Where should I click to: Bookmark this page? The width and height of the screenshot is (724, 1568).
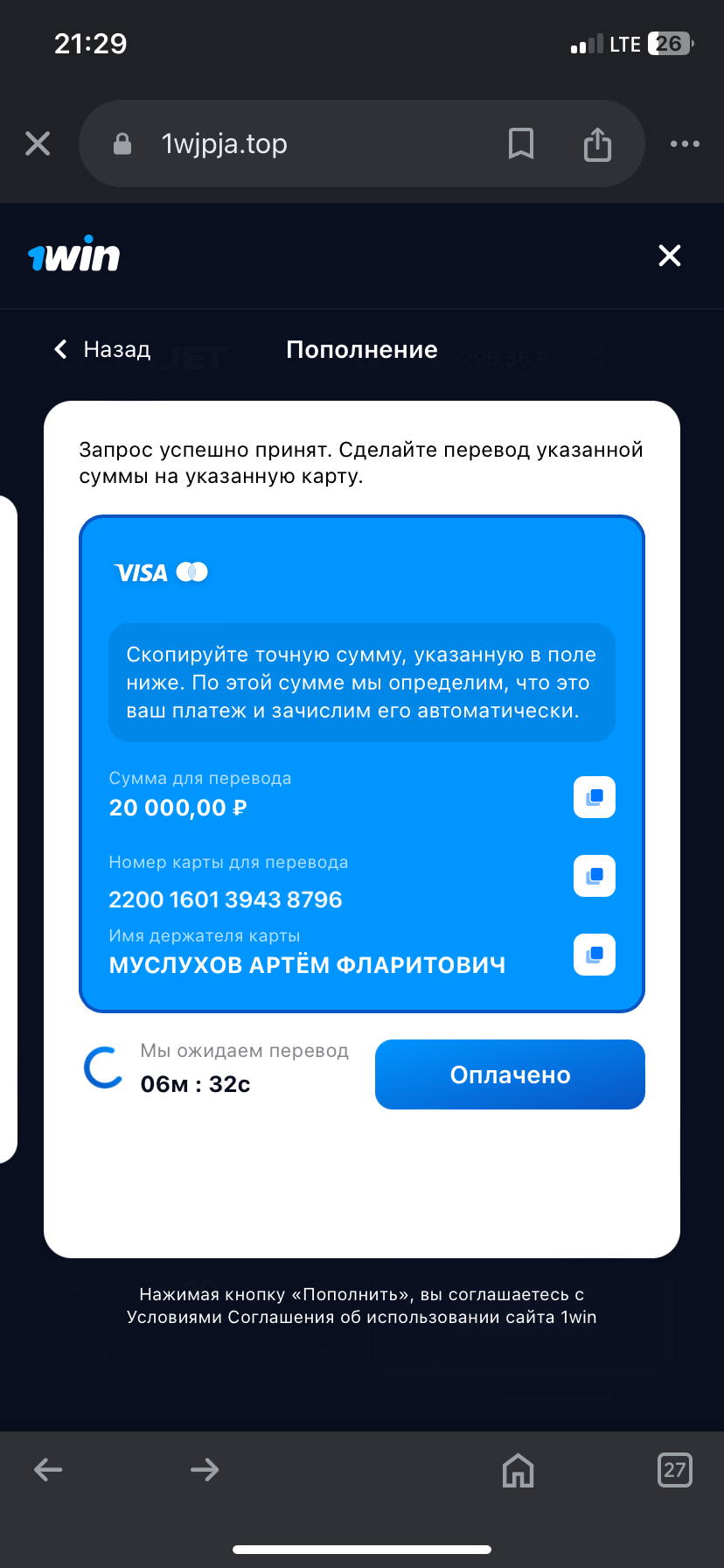pos(521,143)
